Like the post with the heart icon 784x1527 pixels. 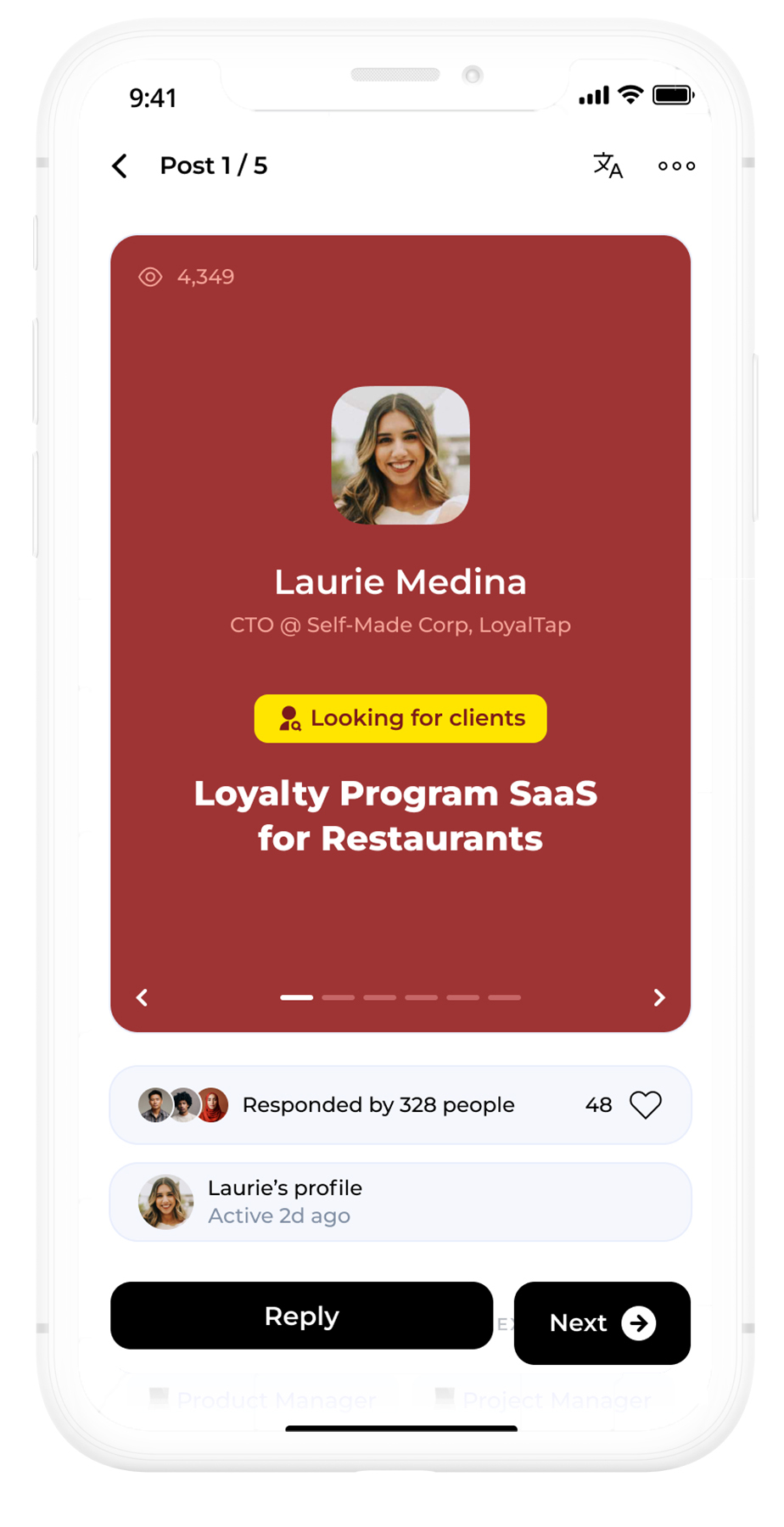tap(645, 1104)
